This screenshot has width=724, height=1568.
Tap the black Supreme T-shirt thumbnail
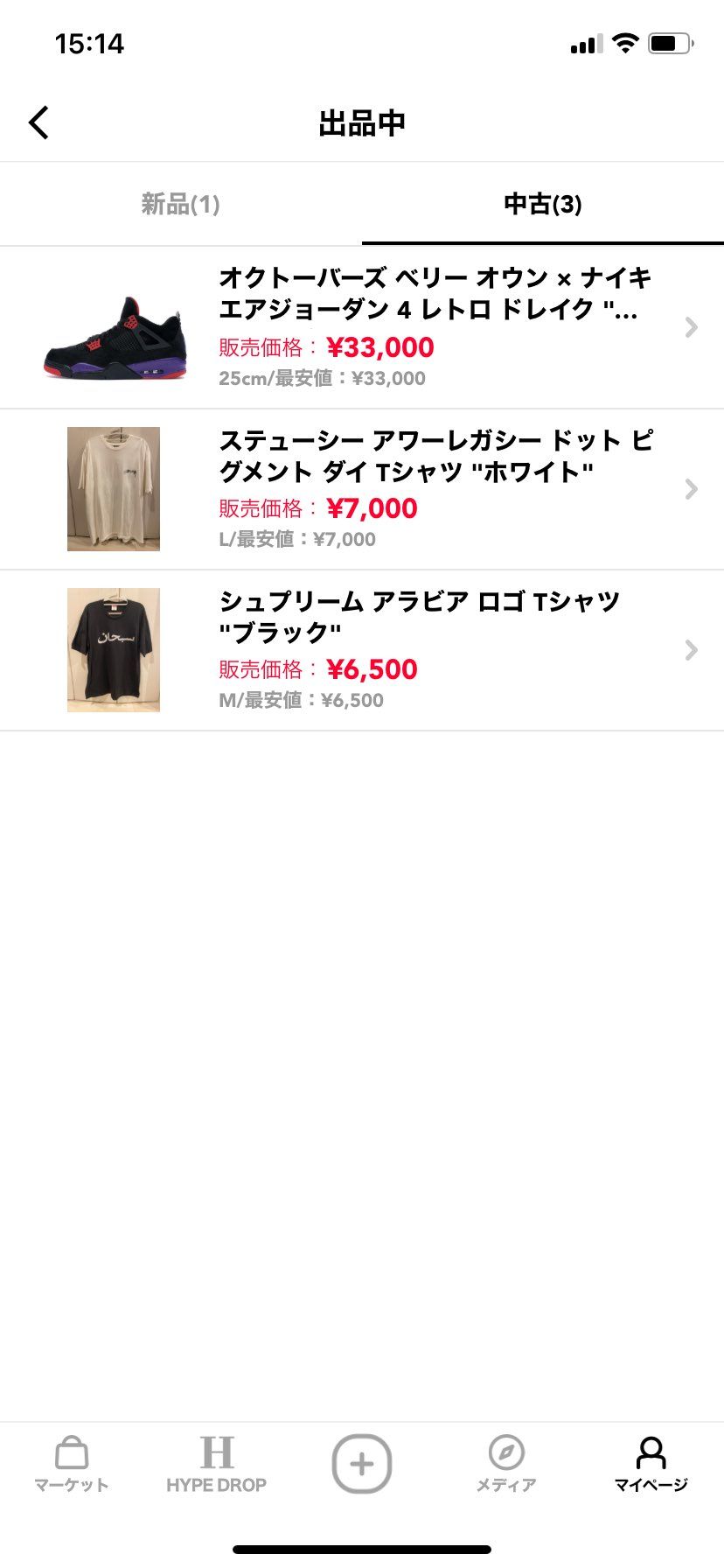tap(114, 650)
